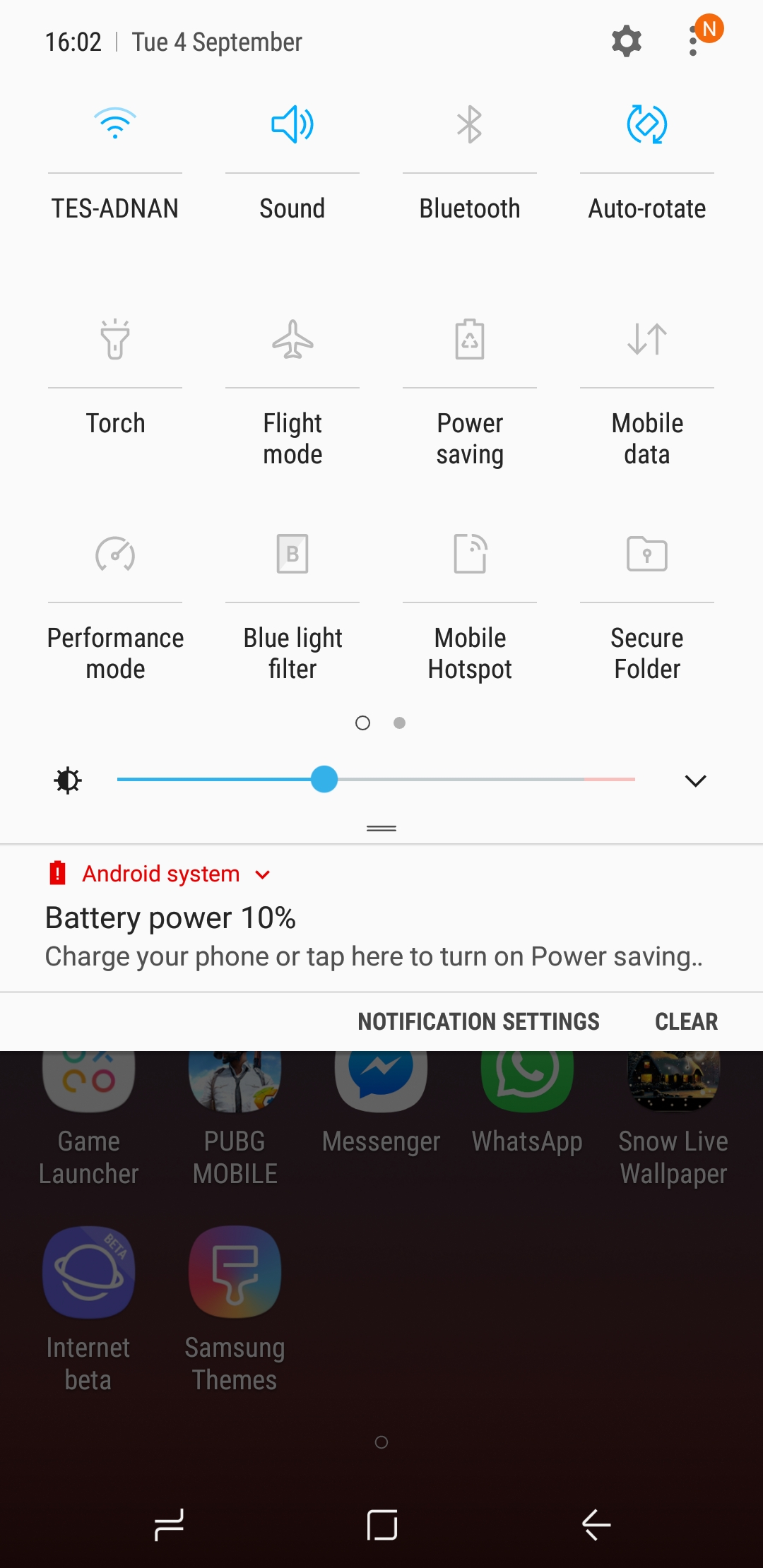Open NOTIFICATION SETTINGS
The width and height of the screenshot is (763, 1568).
478,1021
